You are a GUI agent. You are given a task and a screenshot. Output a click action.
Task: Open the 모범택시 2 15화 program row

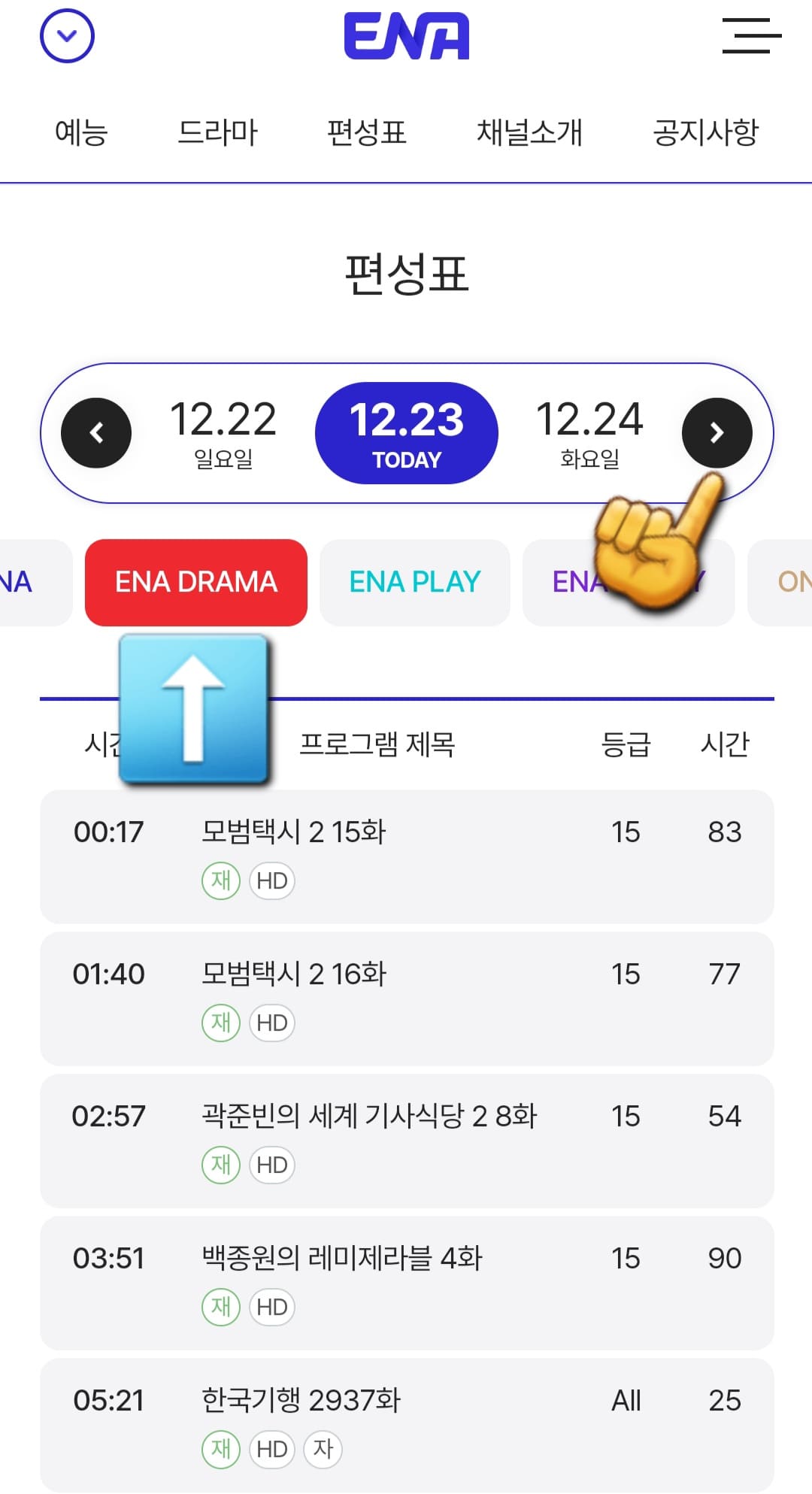(x=406, y=855)
